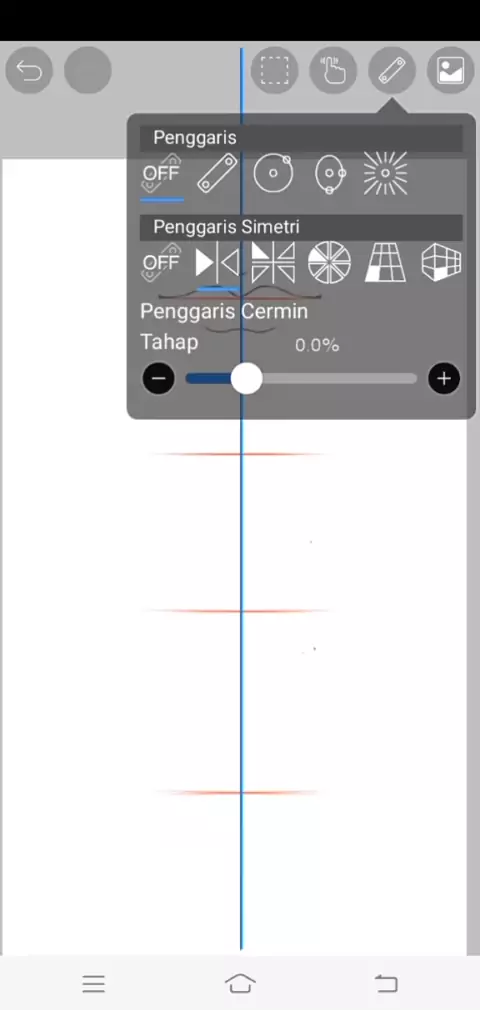
Task: Open the selection area tool
Action: [275, 70]
